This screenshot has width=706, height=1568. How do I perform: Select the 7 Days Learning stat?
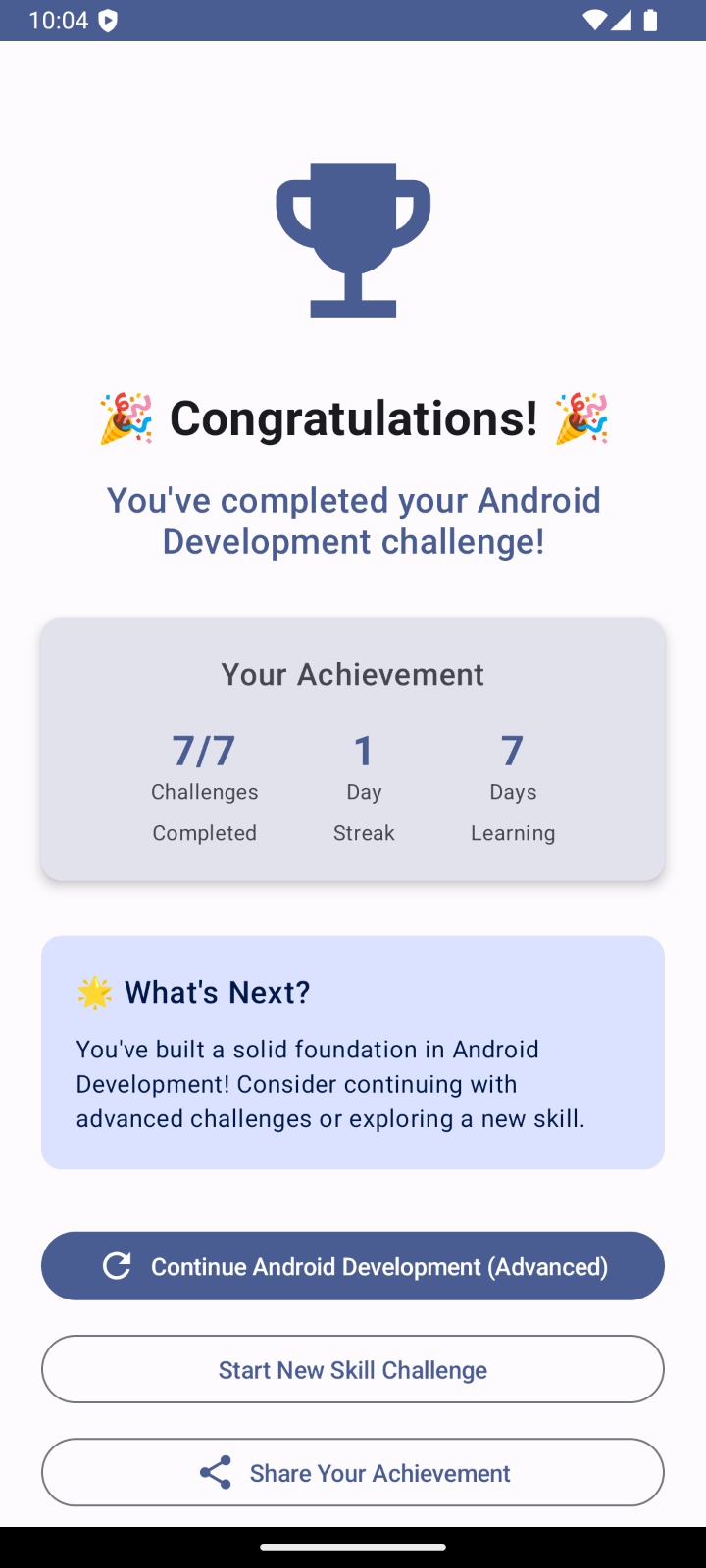coord(513,789)
